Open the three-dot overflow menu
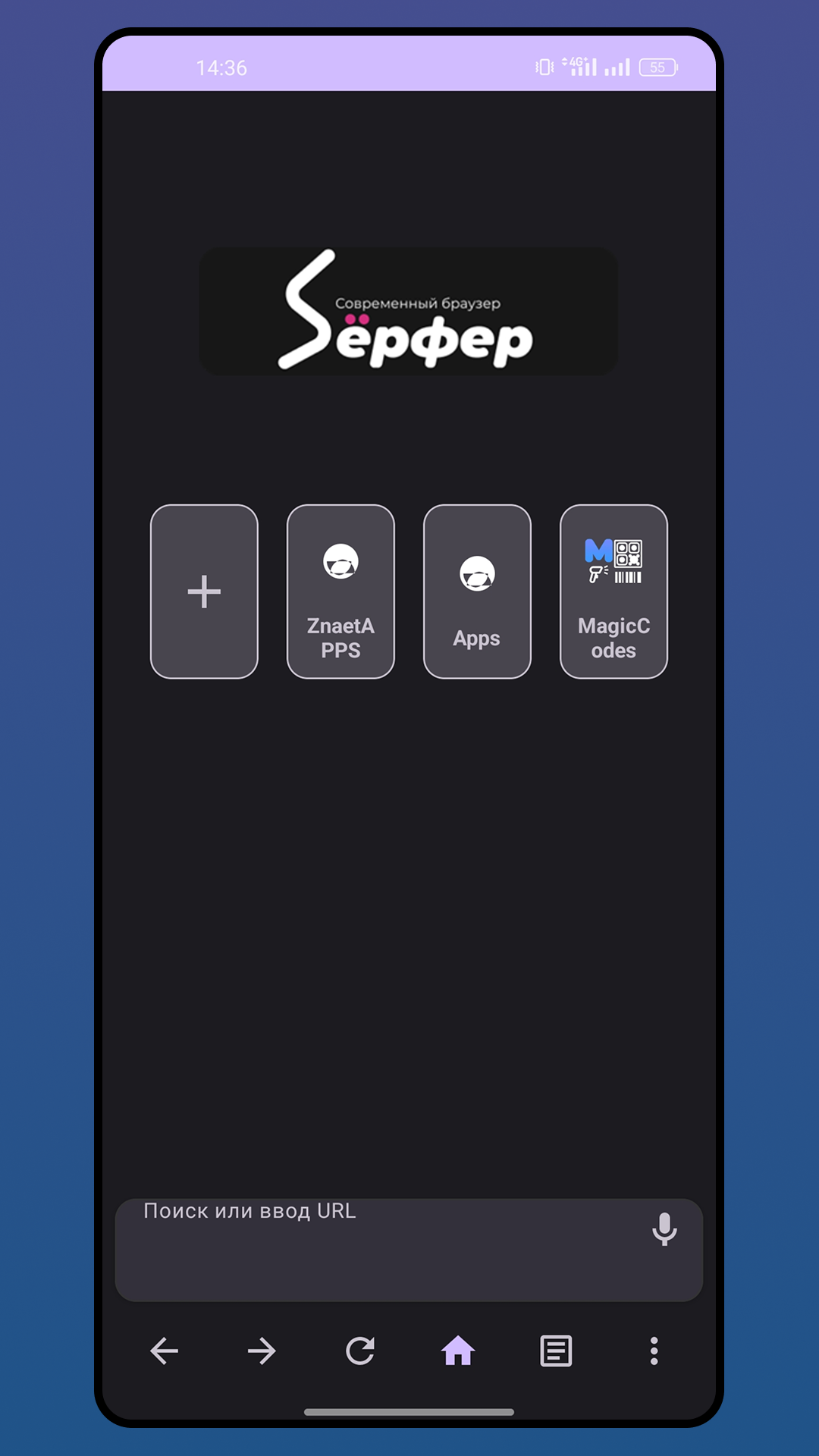Screen dimensions: 819x1456 (654, 1351)
